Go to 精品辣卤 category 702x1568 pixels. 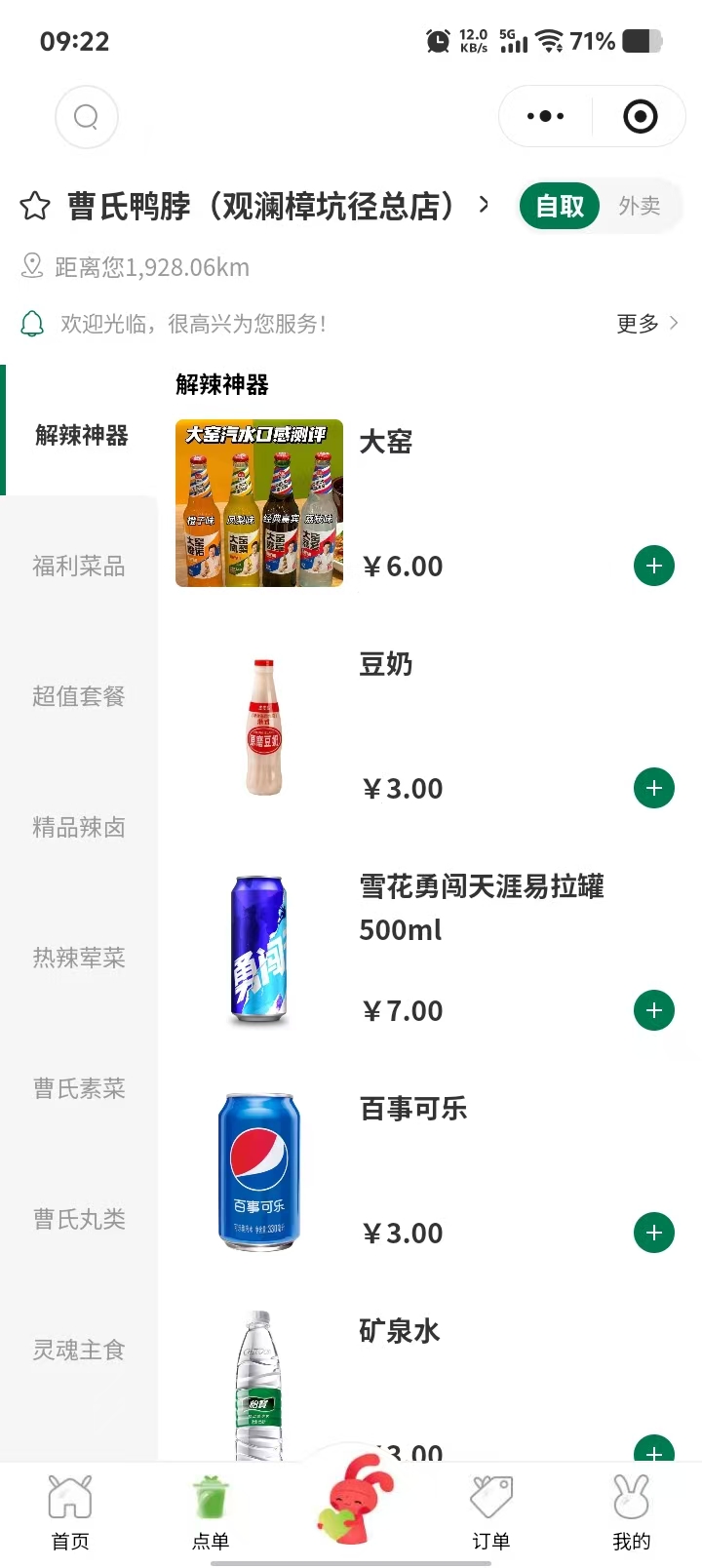[79, 827]
